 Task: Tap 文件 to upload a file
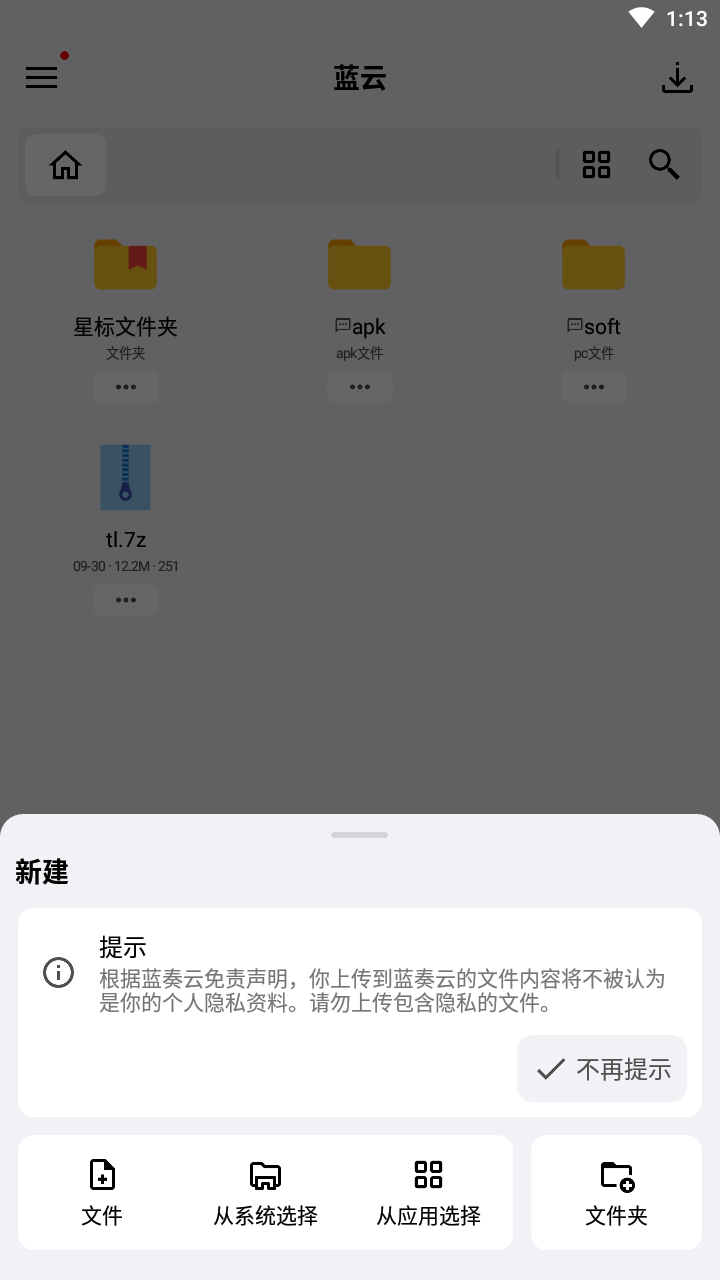101,1216
